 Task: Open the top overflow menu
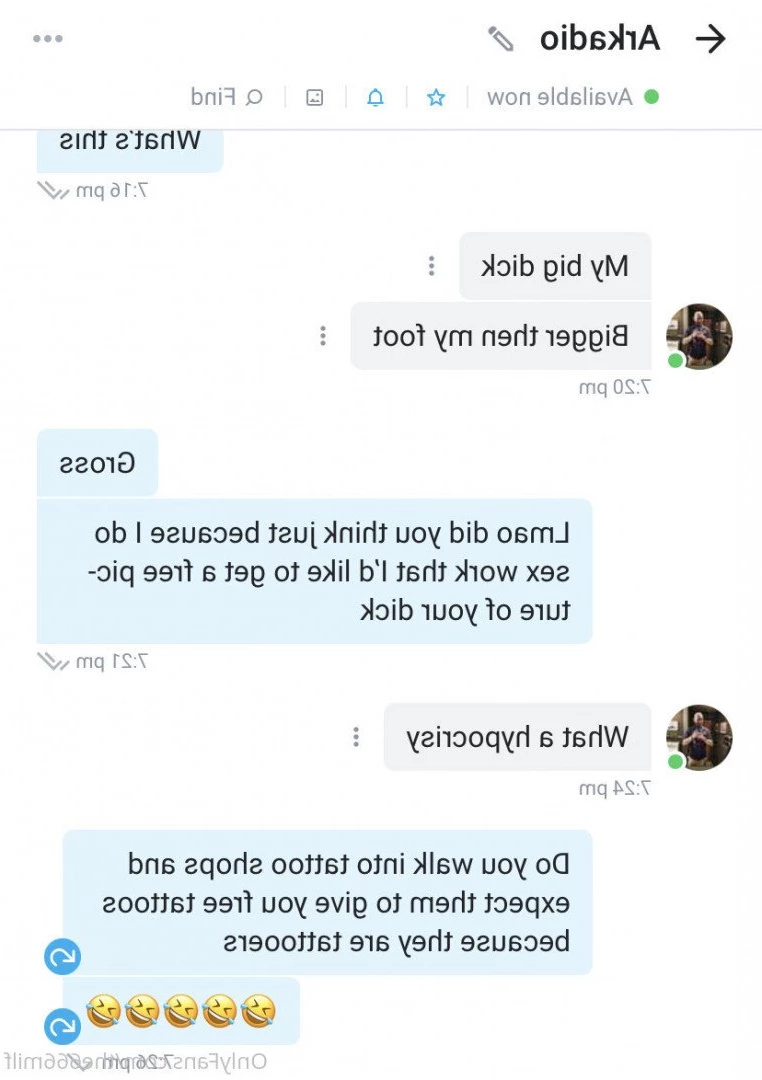point(48,39)
